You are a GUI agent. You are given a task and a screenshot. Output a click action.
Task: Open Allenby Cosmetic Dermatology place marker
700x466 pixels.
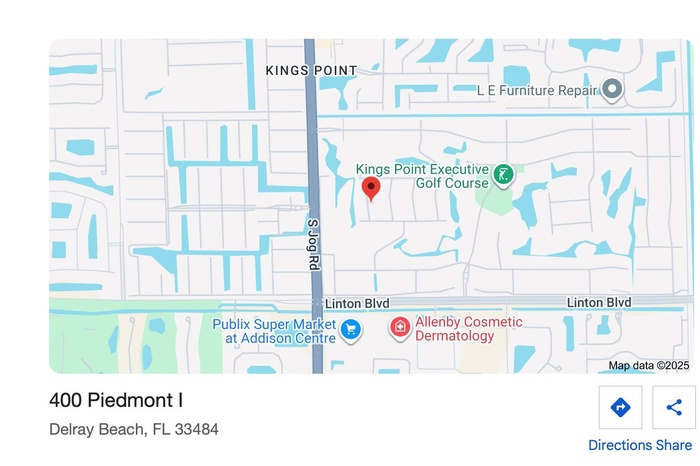tap(400, 328)
